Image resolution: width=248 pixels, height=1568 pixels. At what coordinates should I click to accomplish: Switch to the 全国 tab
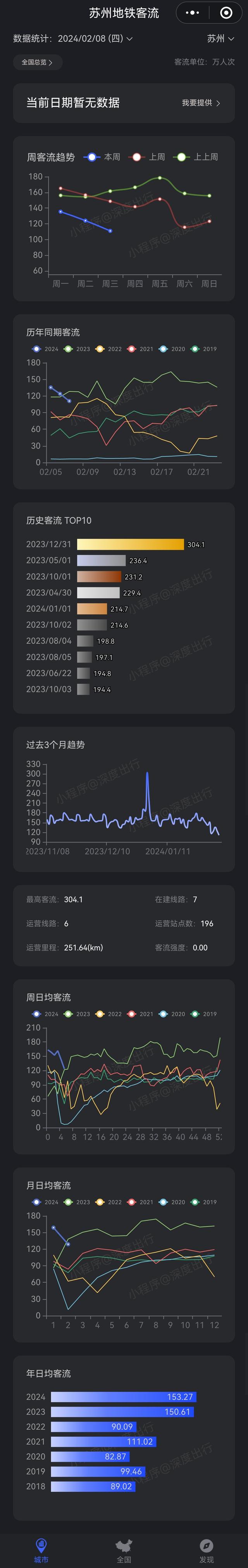click(x=124, y=1550)
